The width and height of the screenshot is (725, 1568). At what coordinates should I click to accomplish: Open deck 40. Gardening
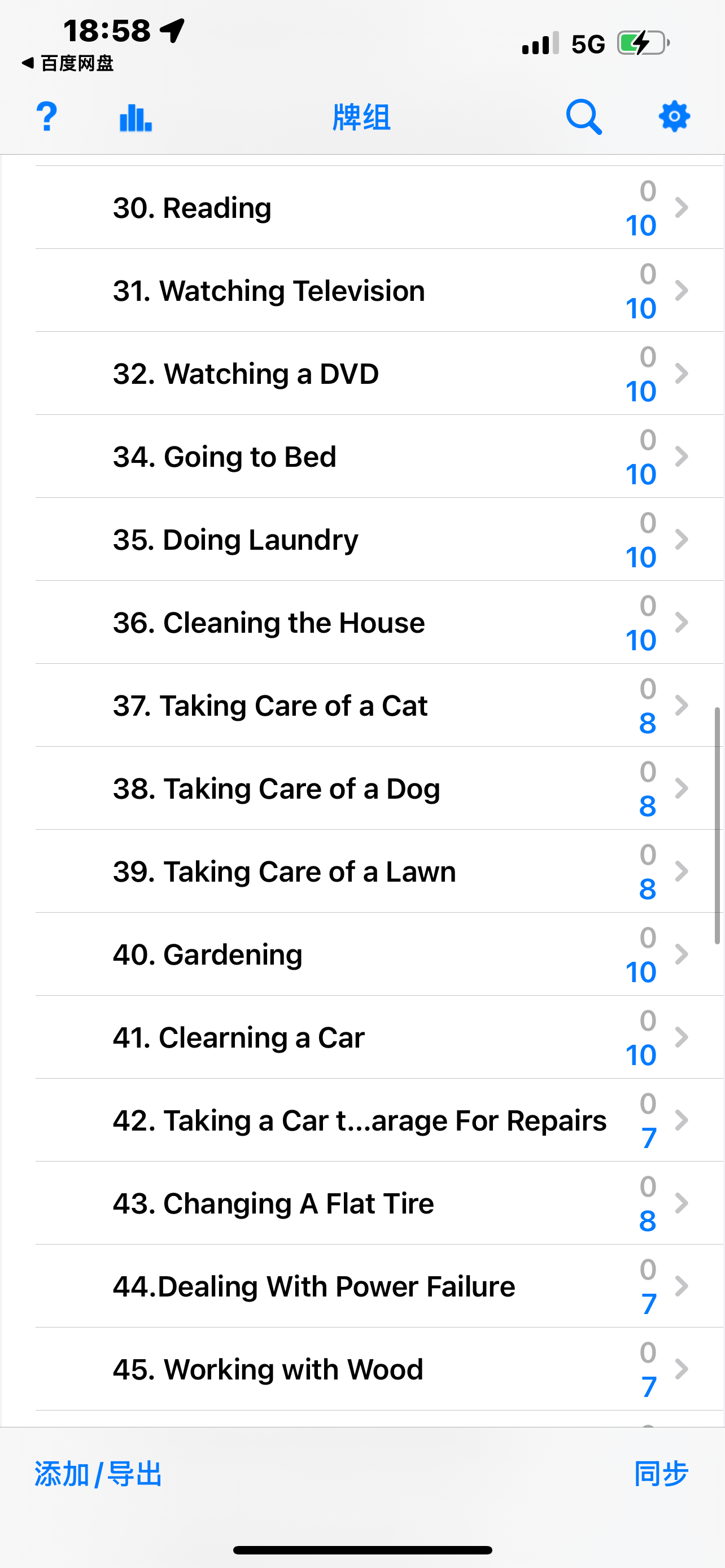click(x=379, y=954)
